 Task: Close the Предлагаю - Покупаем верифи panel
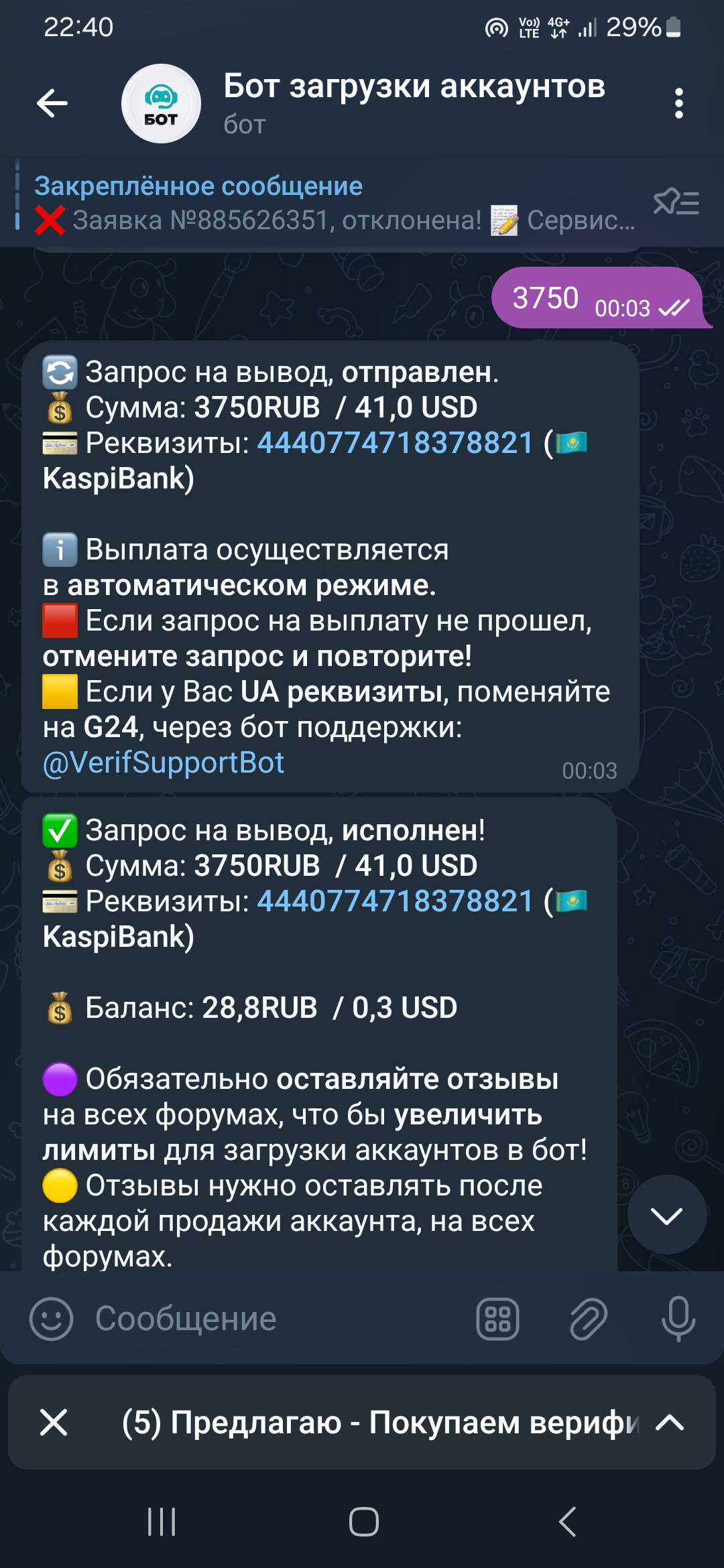pos(54,1422)
